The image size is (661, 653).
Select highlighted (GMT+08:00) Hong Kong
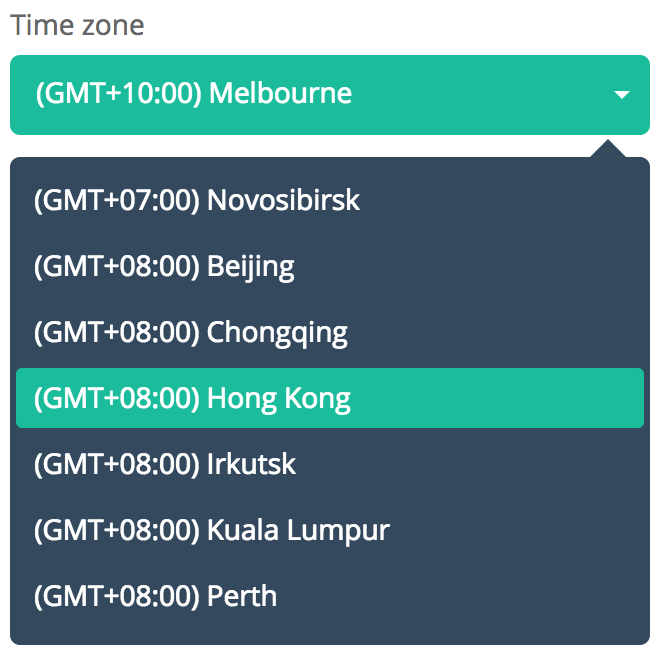pos(193,398)
